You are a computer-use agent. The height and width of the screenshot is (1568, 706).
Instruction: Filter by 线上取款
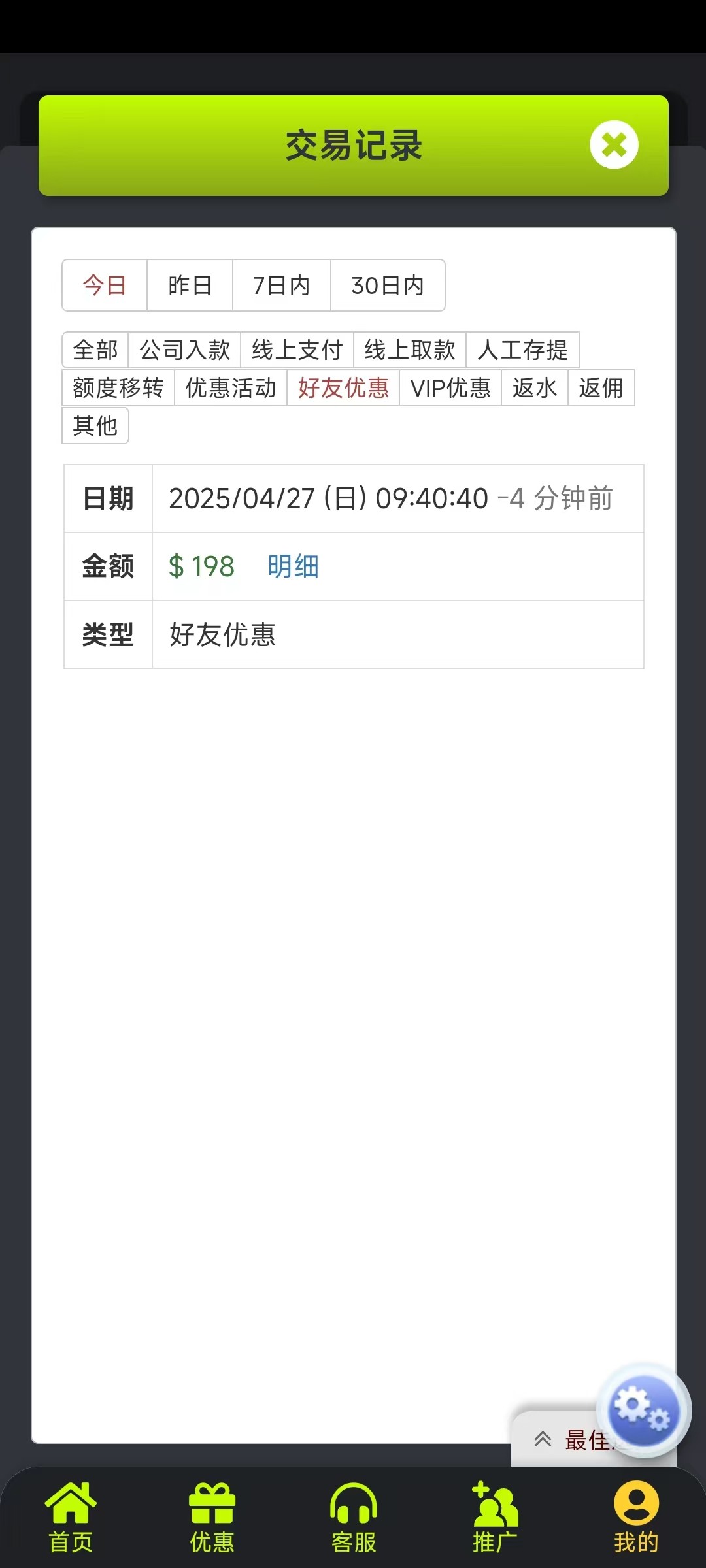coord(410,350)
